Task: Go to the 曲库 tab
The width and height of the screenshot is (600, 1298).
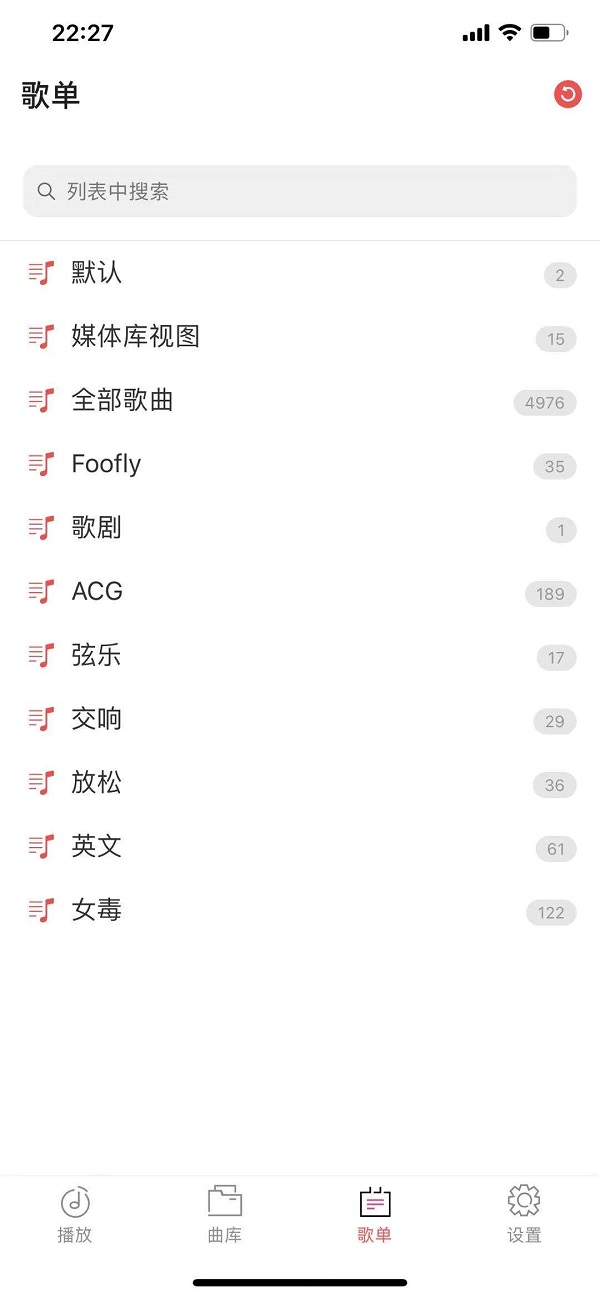Action: pos(225,1214)
